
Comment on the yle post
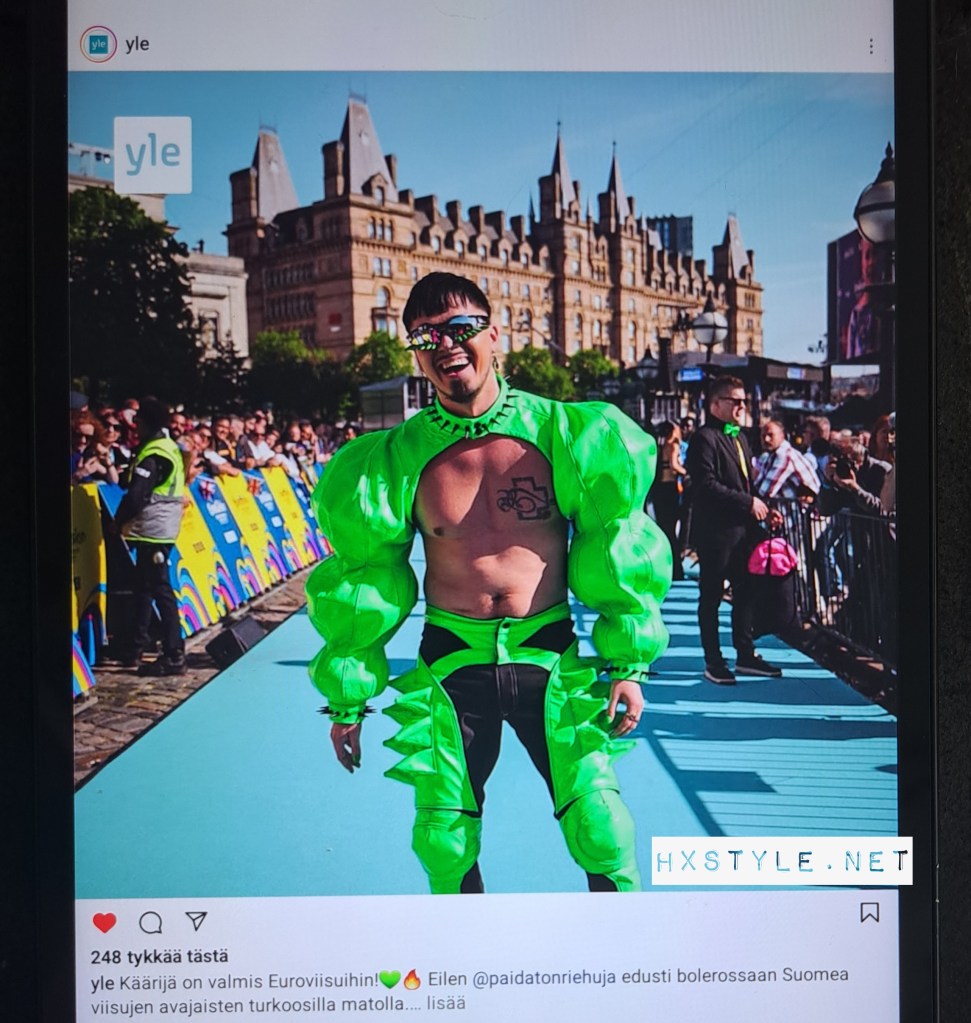[150, 922]
